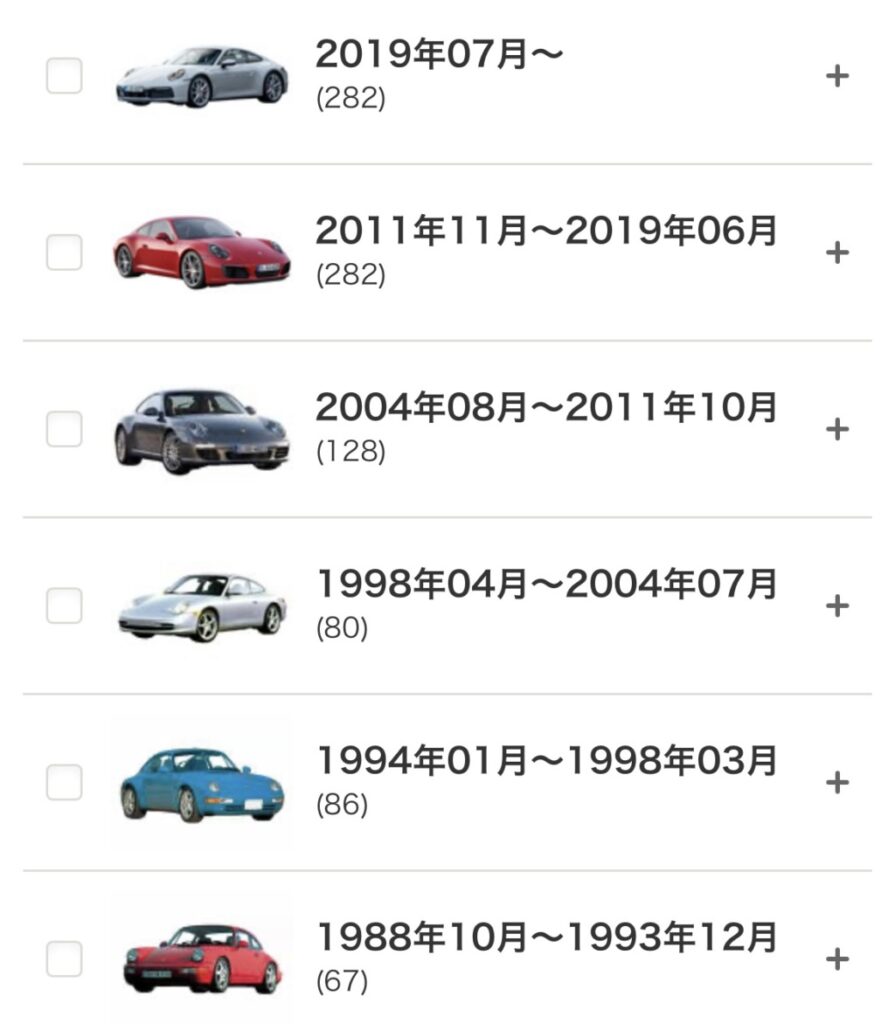Screen dimensions: 895x1024
Task: Mark the 1998年04月〜2004年07月 checkbox
Action: [x=64, y=606]
